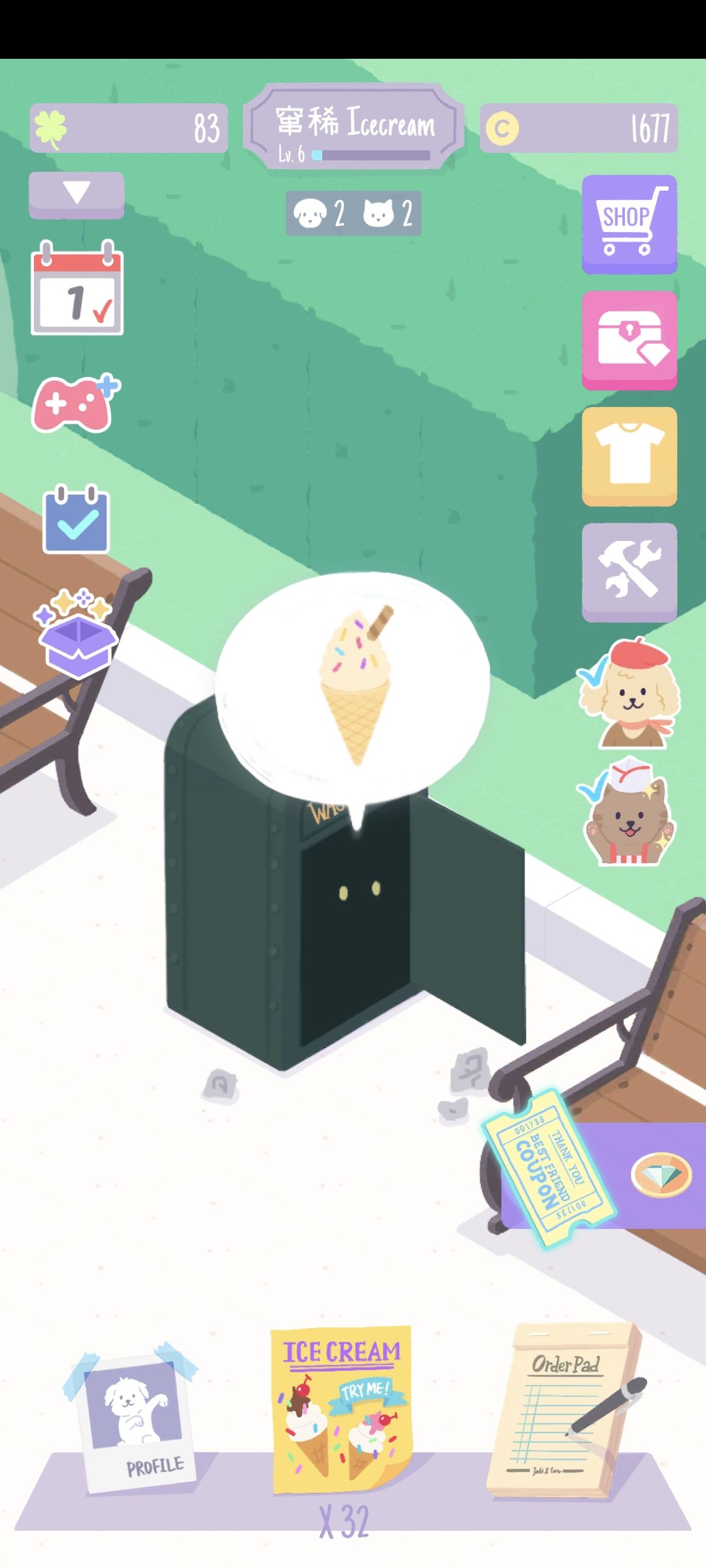
Task: Open the hammer and wrench tools button
Action: (630, 572)
